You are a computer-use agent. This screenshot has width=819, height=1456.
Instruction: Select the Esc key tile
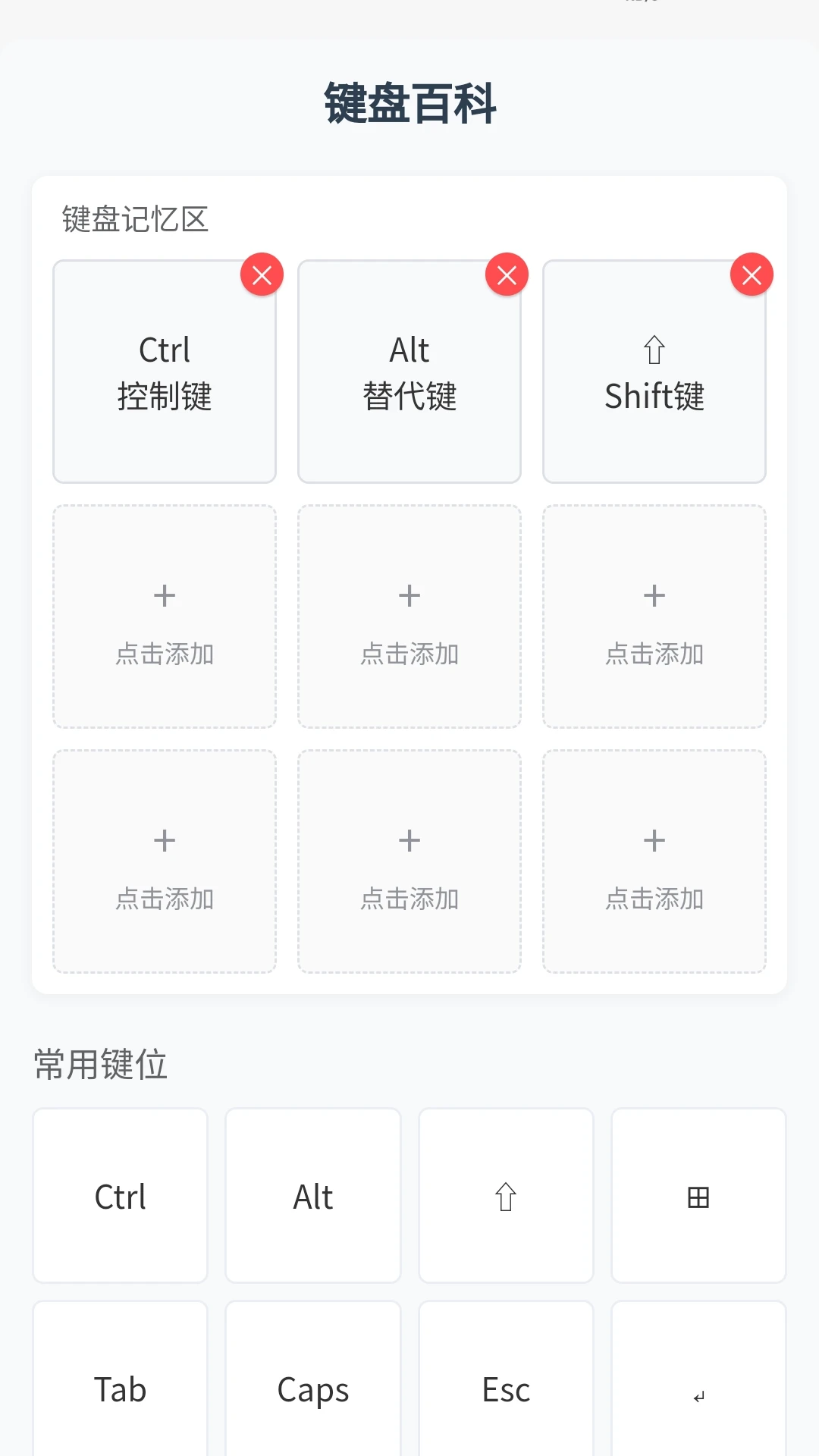505,1390
